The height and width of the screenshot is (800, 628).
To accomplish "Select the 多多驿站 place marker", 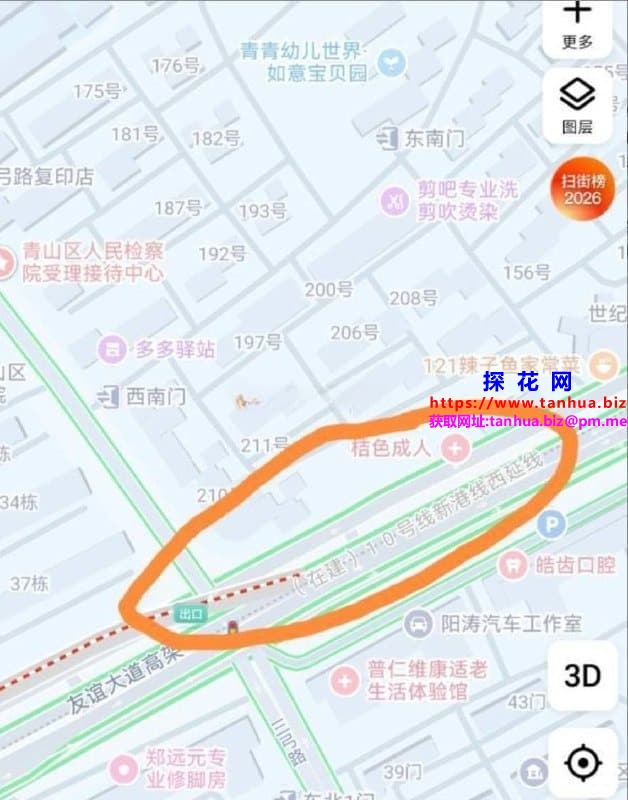I will [113, 349].
